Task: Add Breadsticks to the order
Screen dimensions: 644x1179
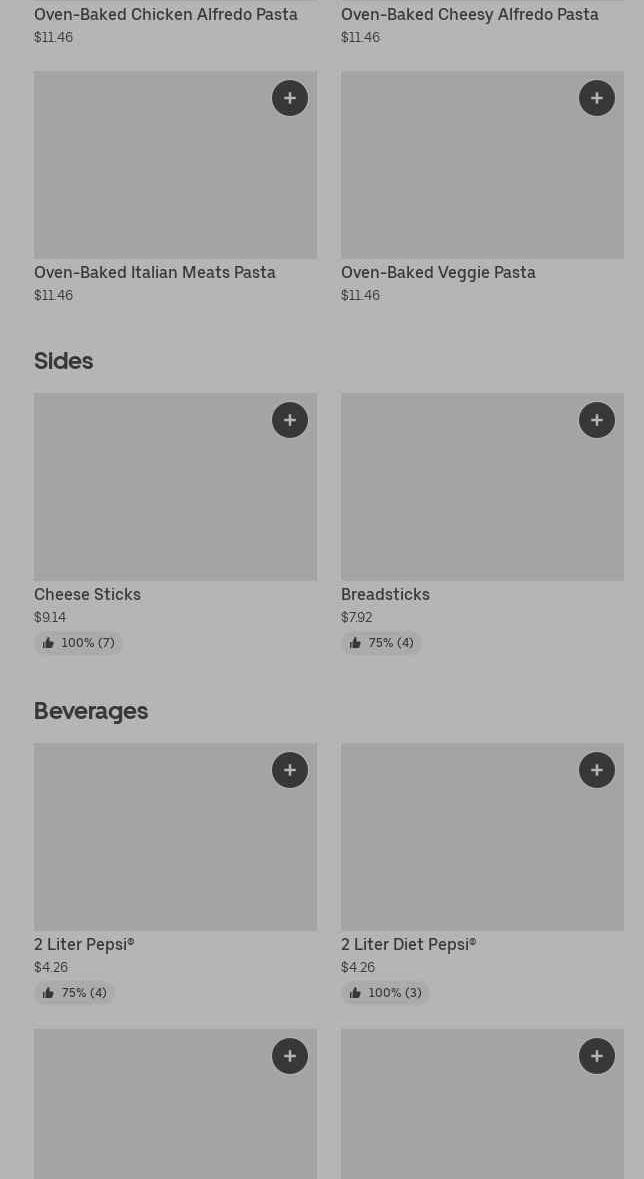Action: click(597, 420)
